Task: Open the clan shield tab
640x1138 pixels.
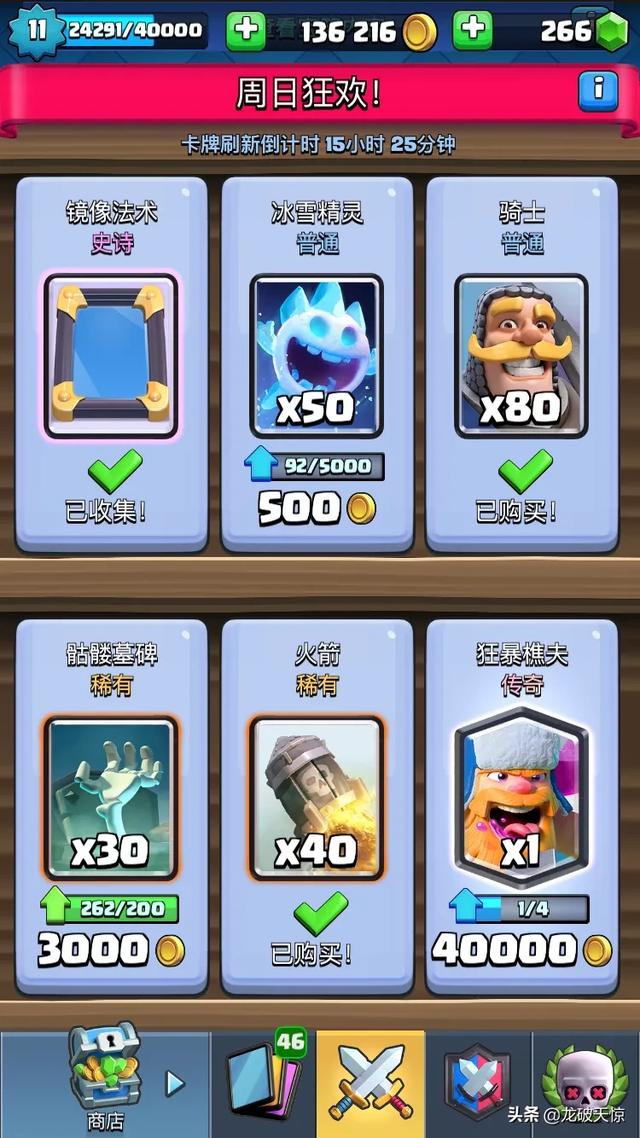Action: pos(477,1085)
